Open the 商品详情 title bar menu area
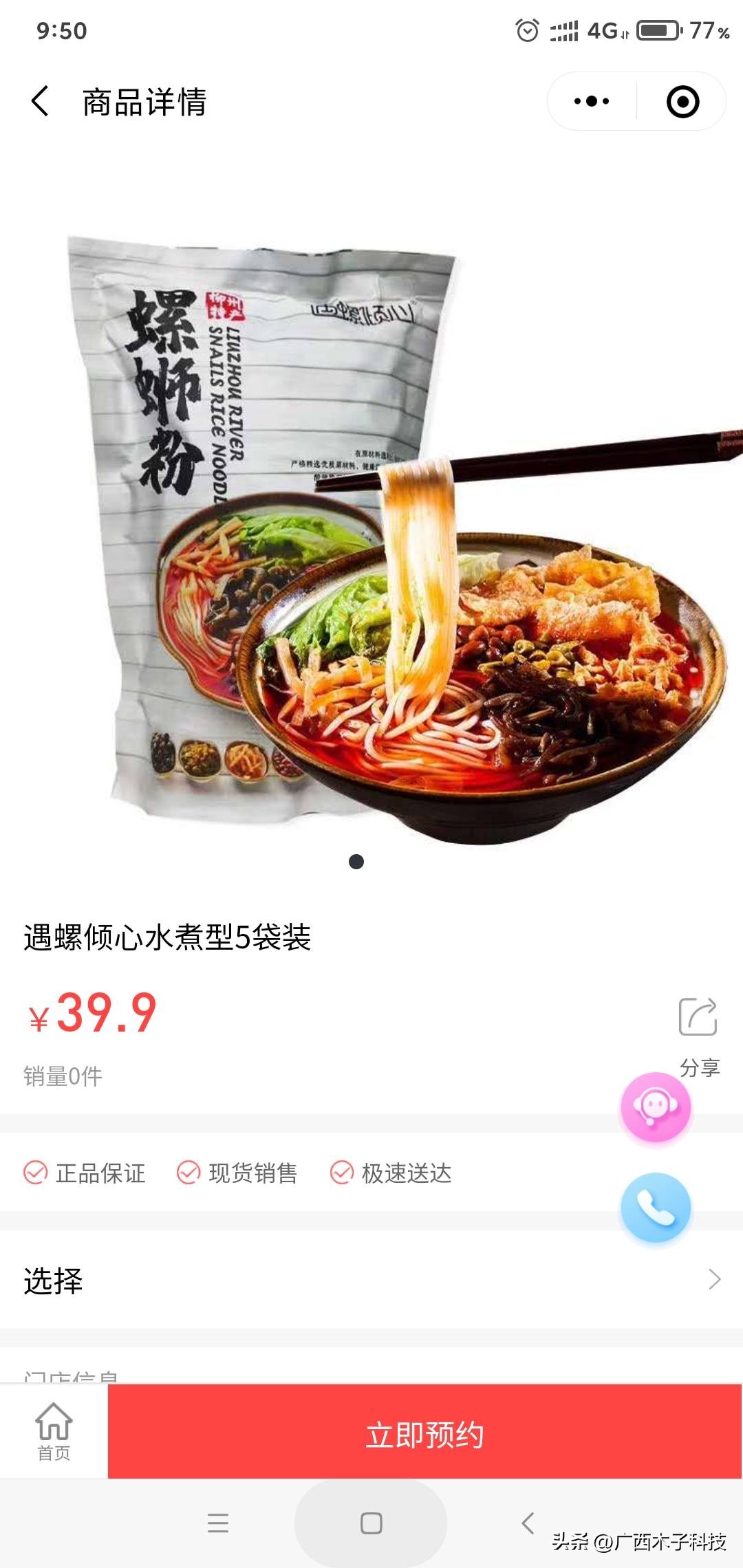 pos(146,102)
